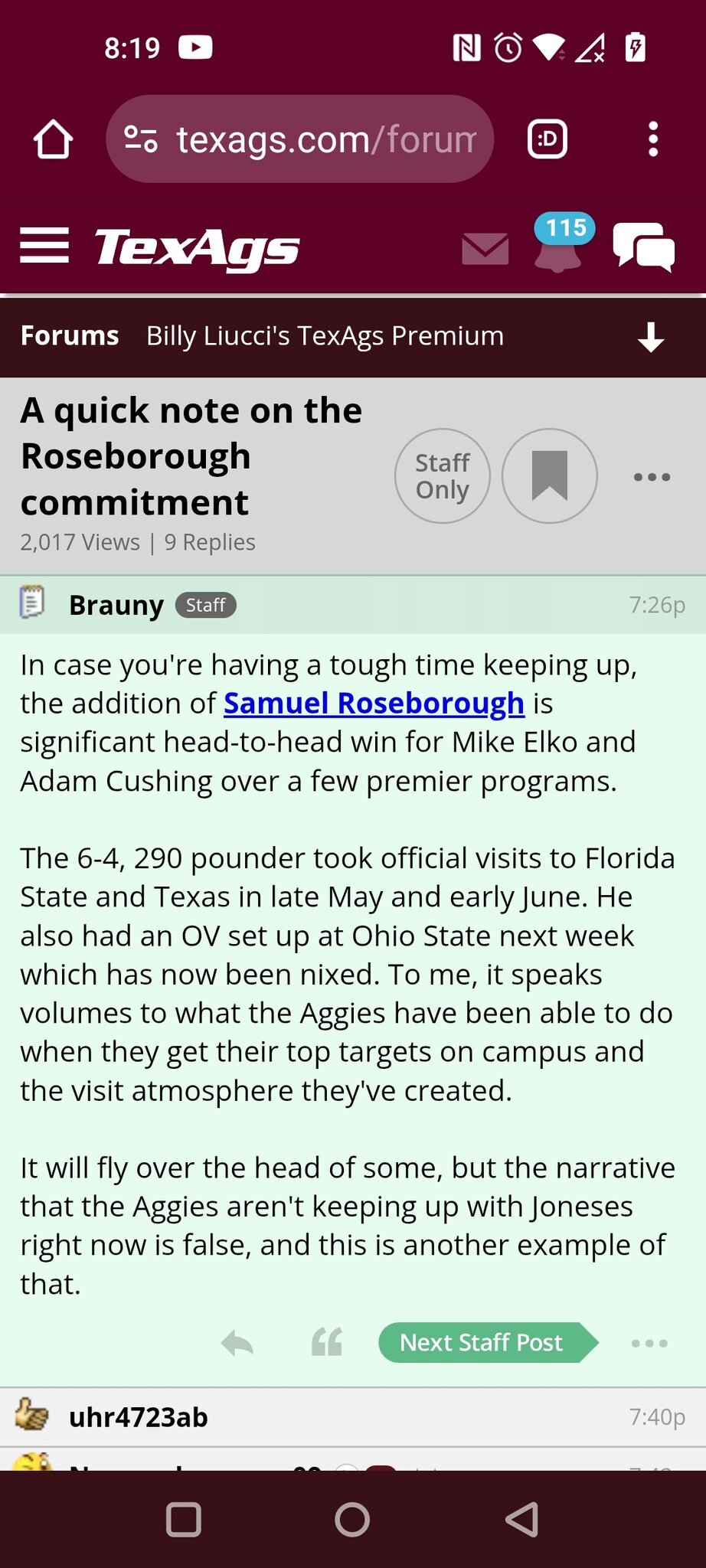Open thread options three-dot menu
The image size is (706, 1568).
pos(652,477)
